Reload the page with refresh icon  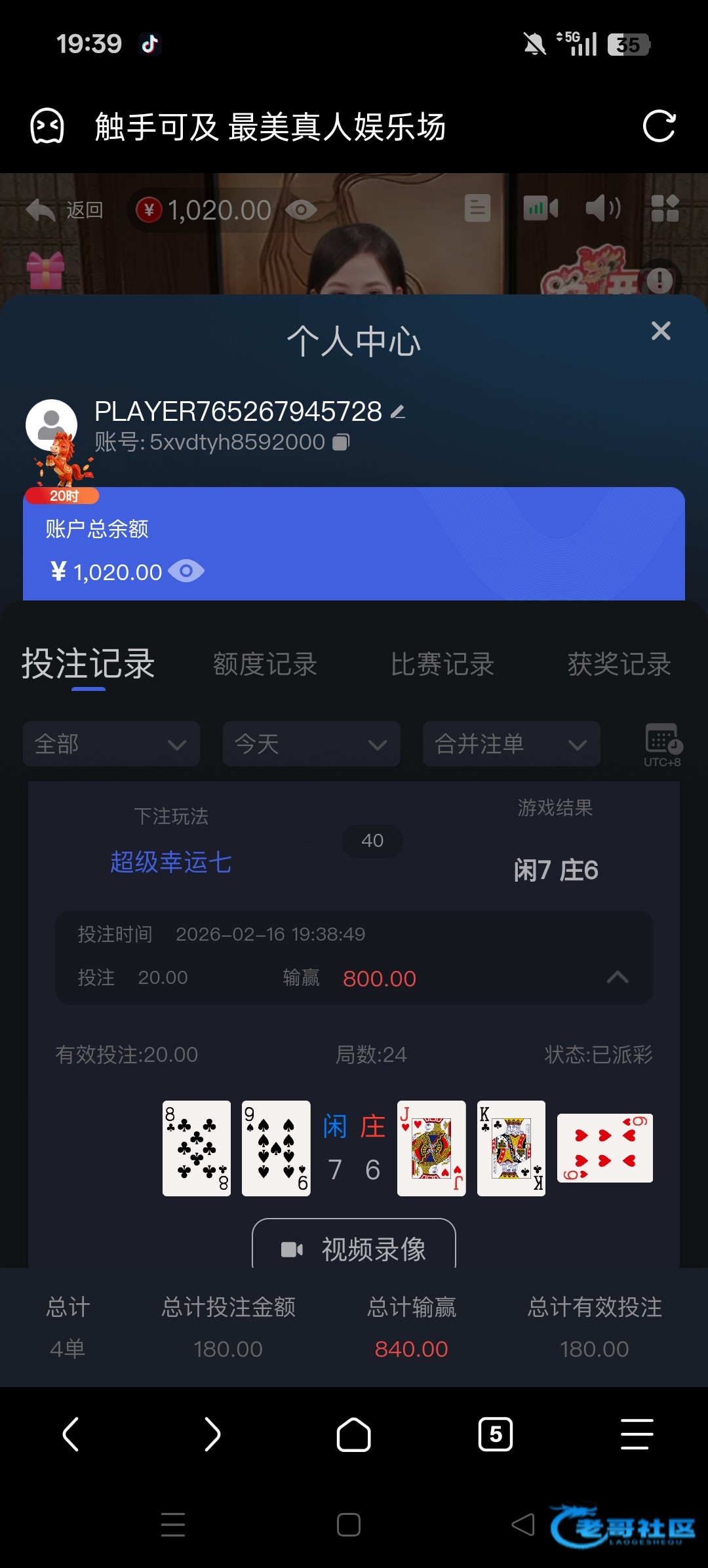coord(659,126)
